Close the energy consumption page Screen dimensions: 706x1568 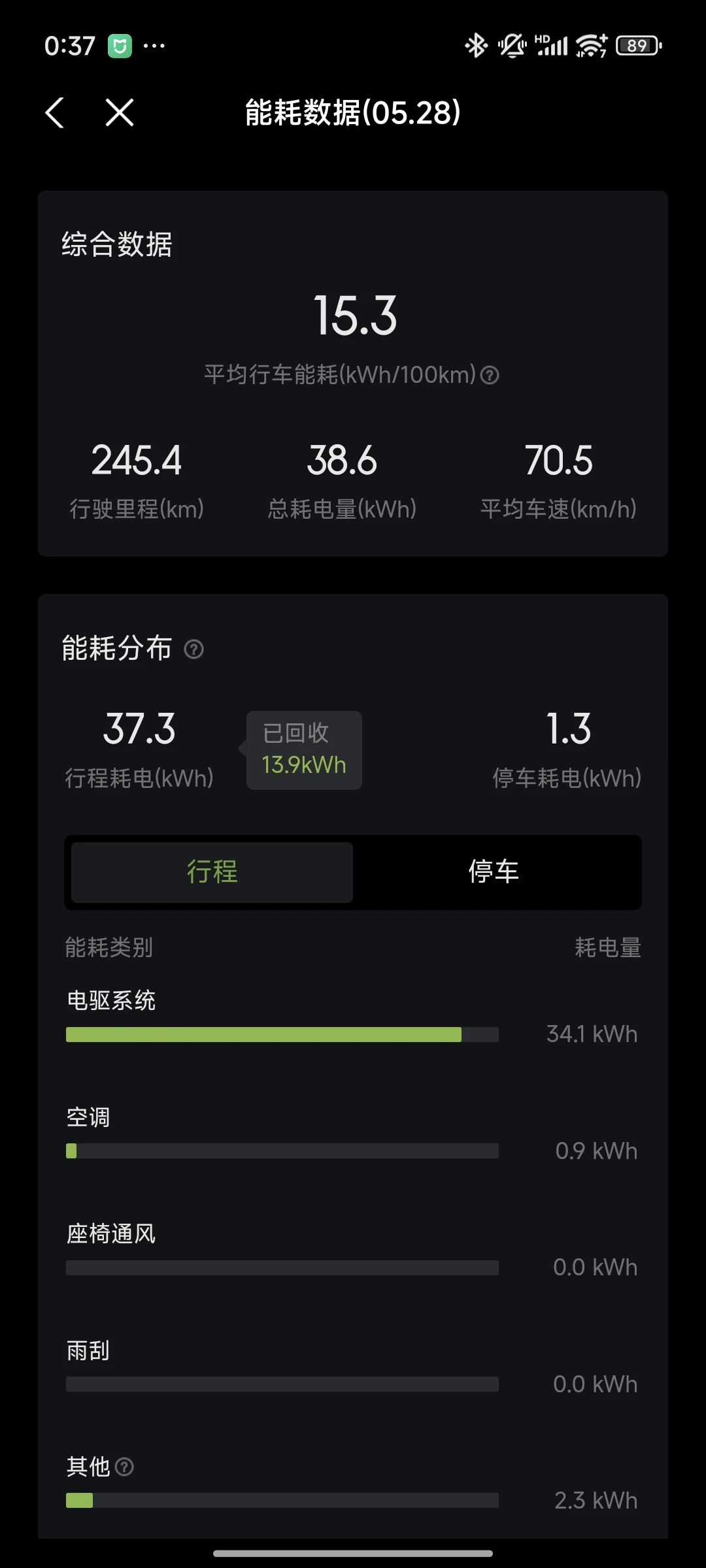[x=120, y=112]
